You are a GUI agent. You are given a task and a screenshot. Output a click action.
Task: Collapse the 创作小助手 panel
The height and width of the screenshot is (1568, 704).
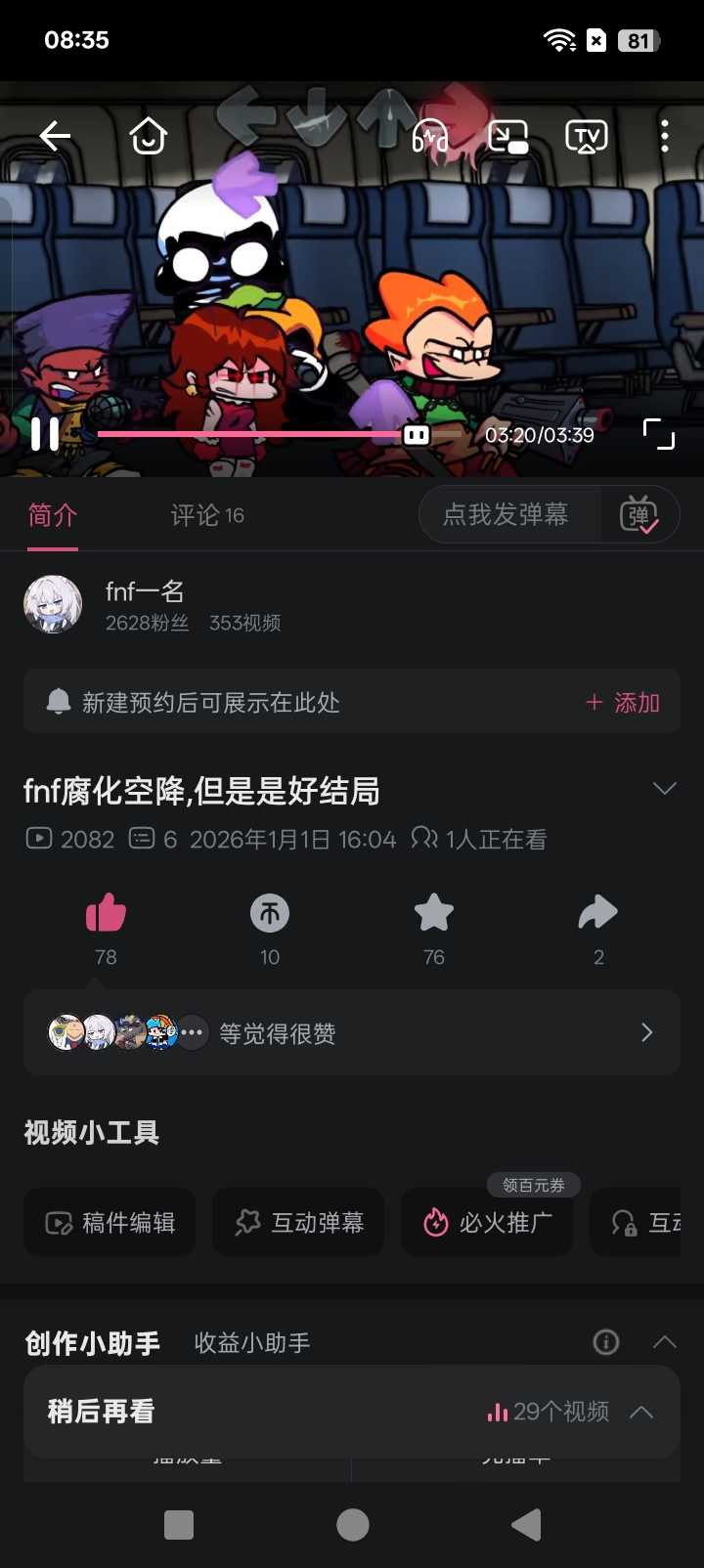pyautogui.click(x=665, y=1342)
